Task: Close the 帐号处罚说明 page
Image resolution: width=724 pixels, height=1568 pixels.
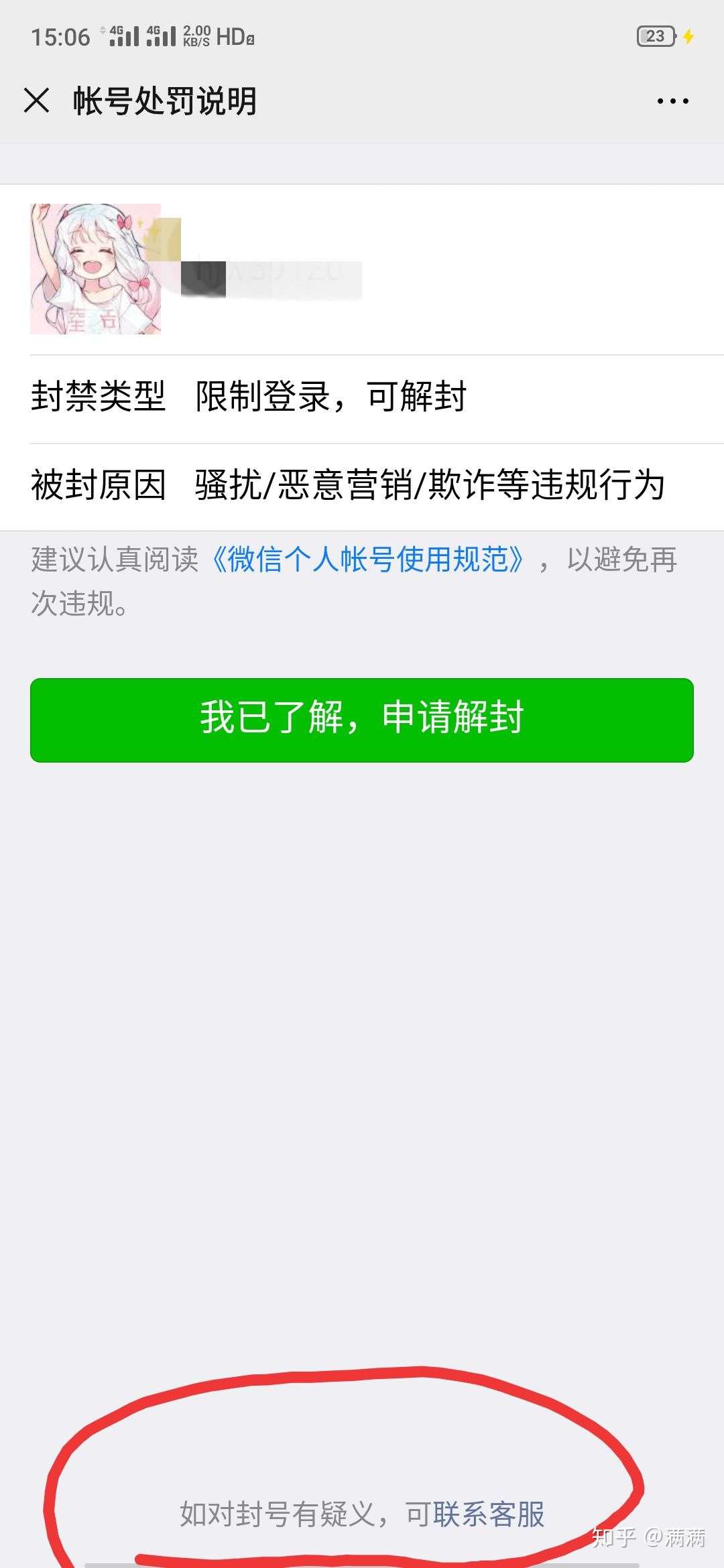Action: point(36,101)
